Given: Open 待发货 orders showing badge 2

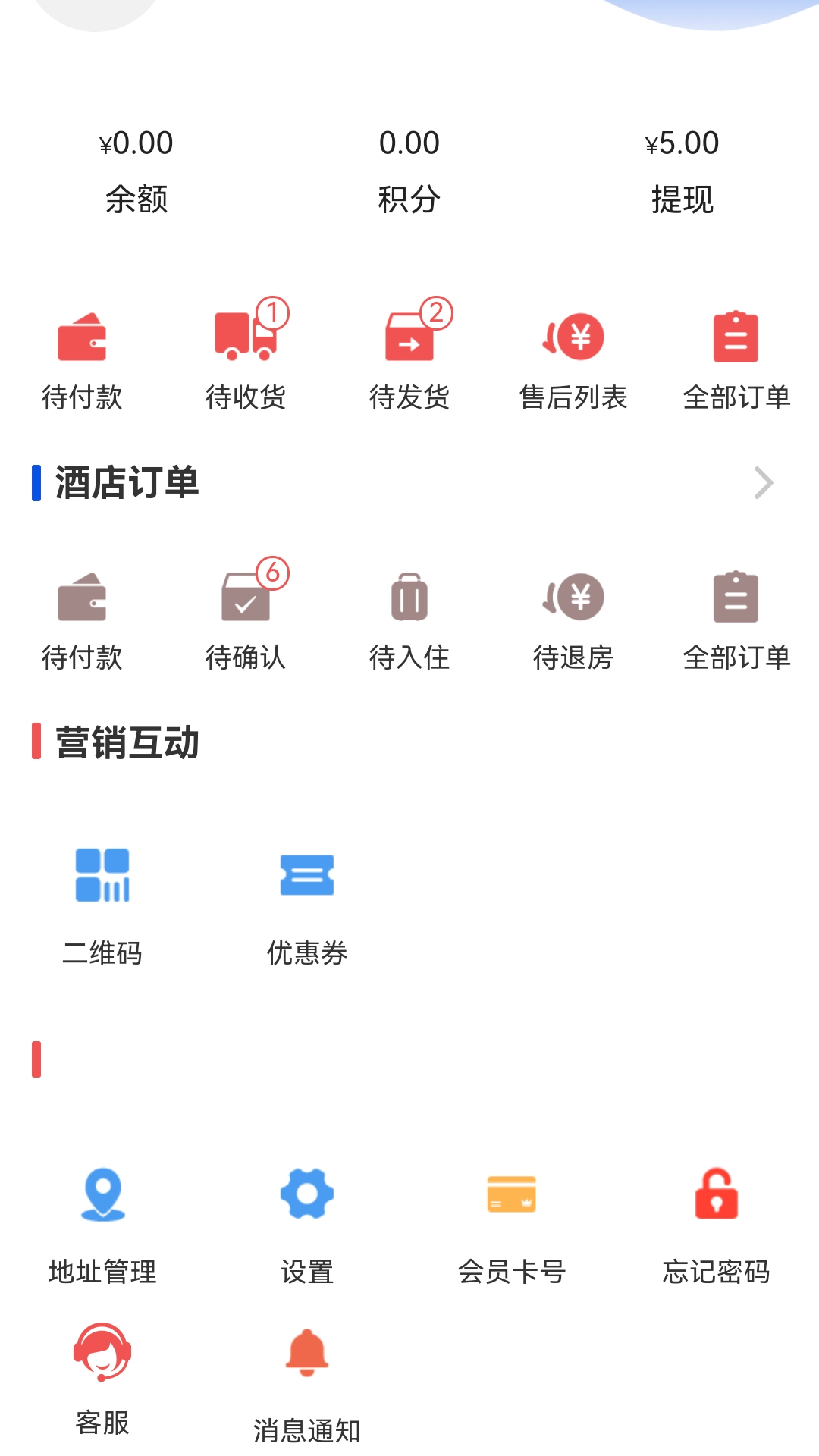Looking at the screenshot, I should 411,356.
